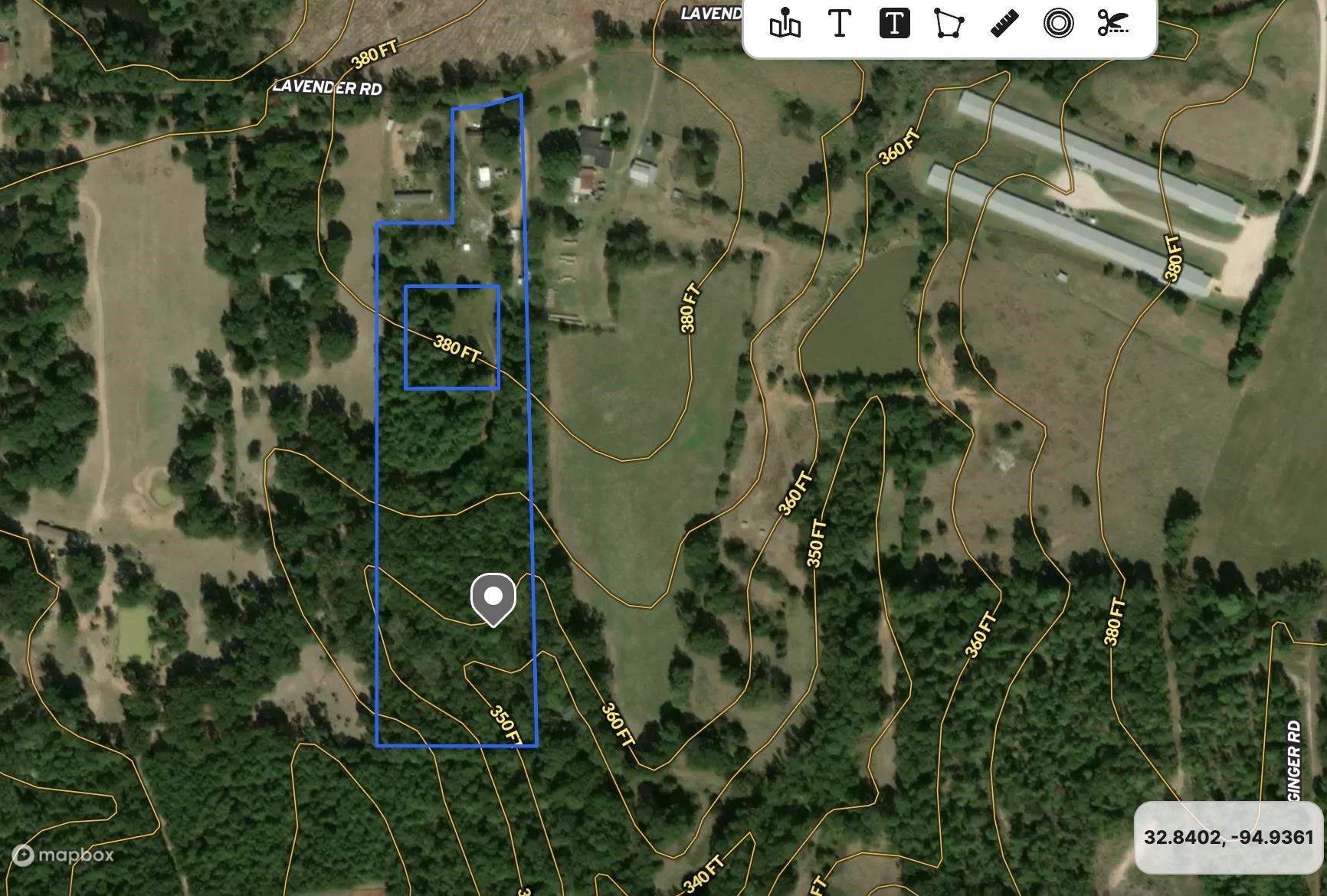The image size is (1327, 896).
Task: Activate the polygon drawing tool
Action: [949, 24]
